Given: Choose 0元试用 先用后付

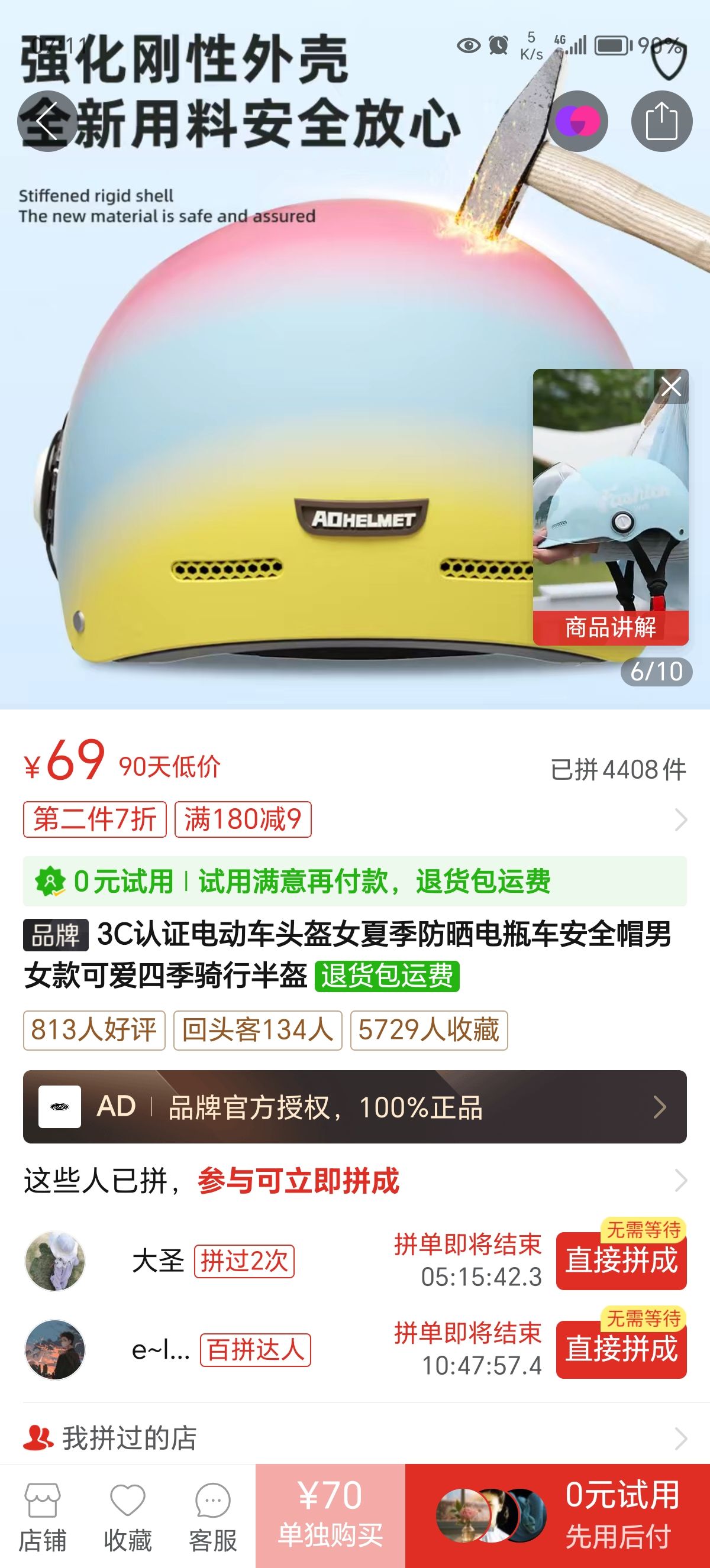Looking at the screenshot, I should click(x=558, y=1516).
